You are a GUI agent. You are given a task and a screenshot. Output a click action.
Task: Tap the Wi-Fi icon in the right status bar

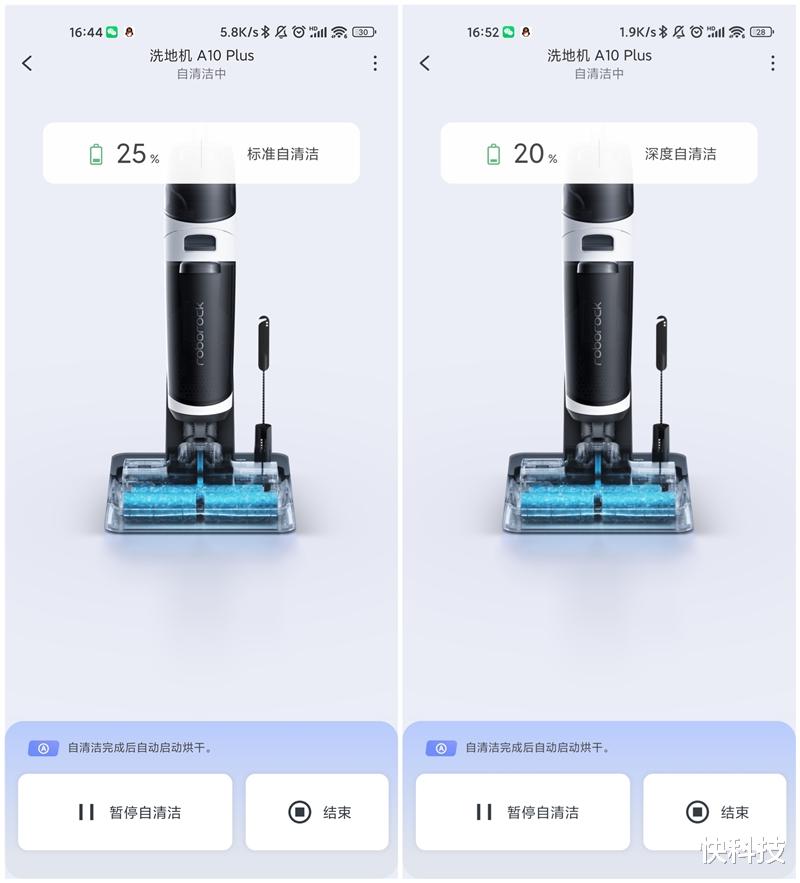[738, 31]
